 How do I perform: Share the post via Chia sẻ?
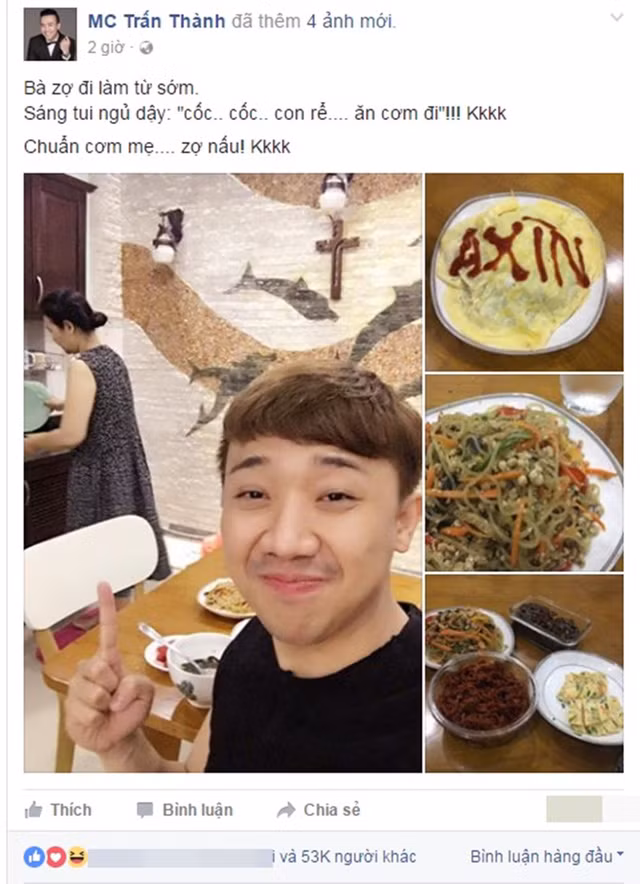coord(319,809)
